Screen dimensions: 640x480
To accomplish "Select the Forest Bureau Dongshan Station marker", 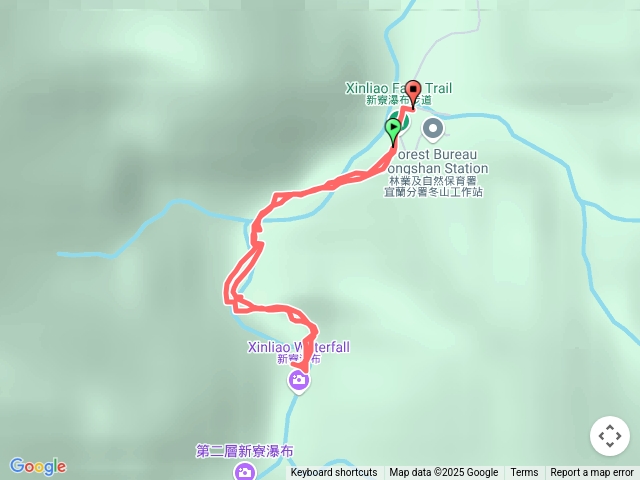I will [x=433, y=127].
